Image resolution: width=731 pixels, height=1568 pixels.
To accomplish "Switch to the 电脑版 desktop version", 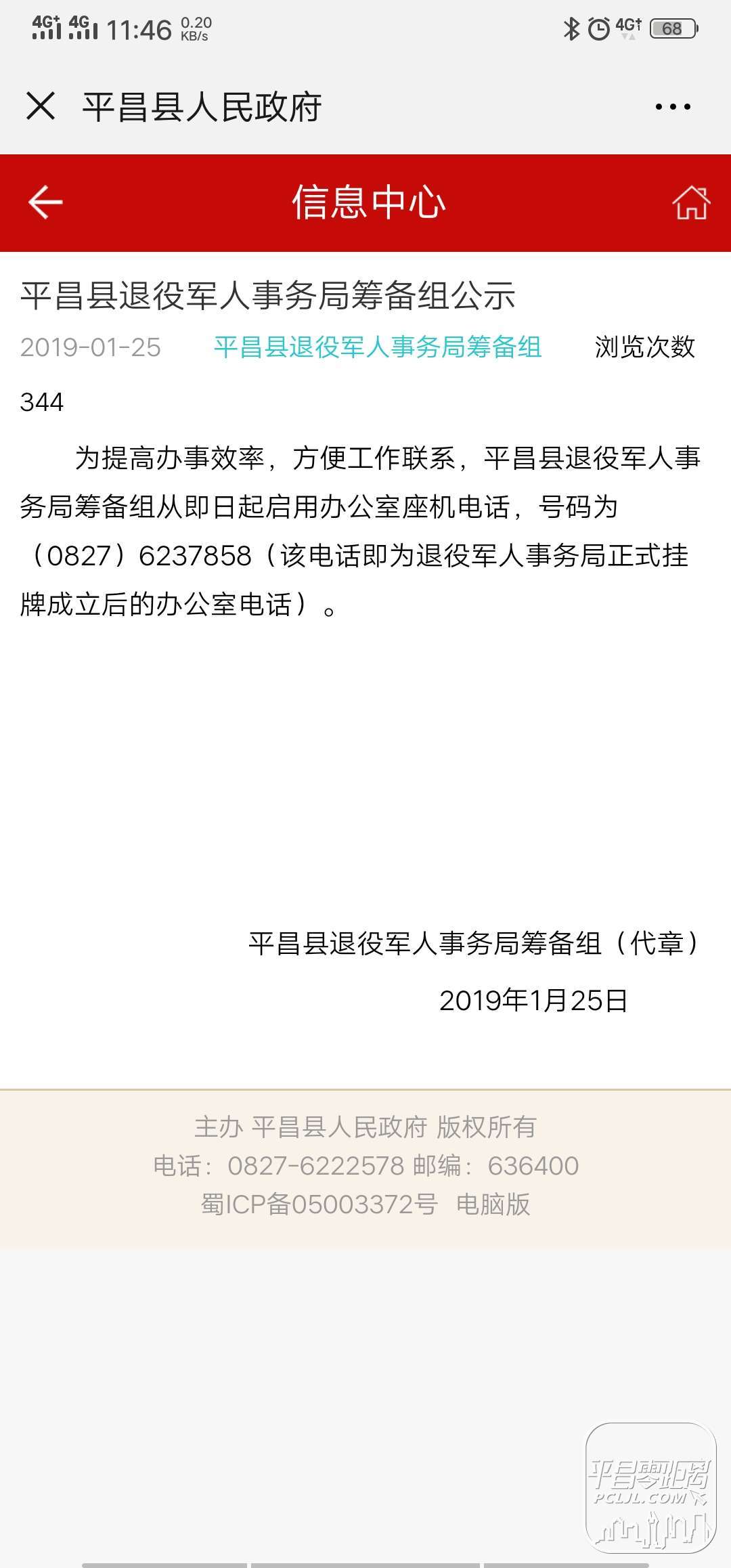I will pos(493,1204).
